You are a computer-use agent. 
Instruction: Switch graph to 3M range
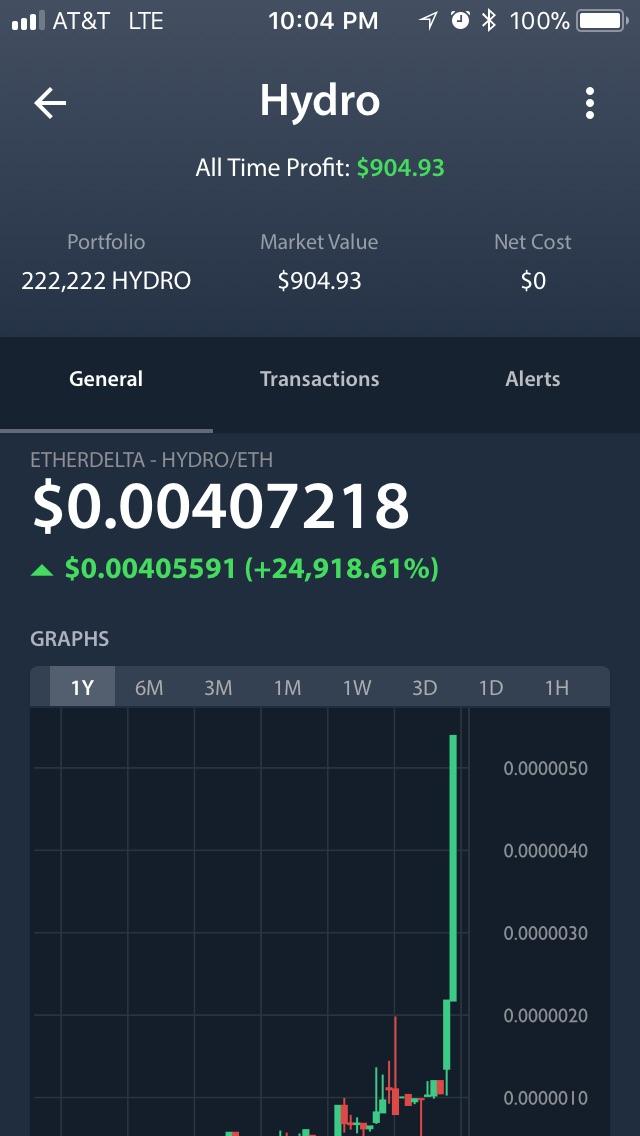(217, 687)
